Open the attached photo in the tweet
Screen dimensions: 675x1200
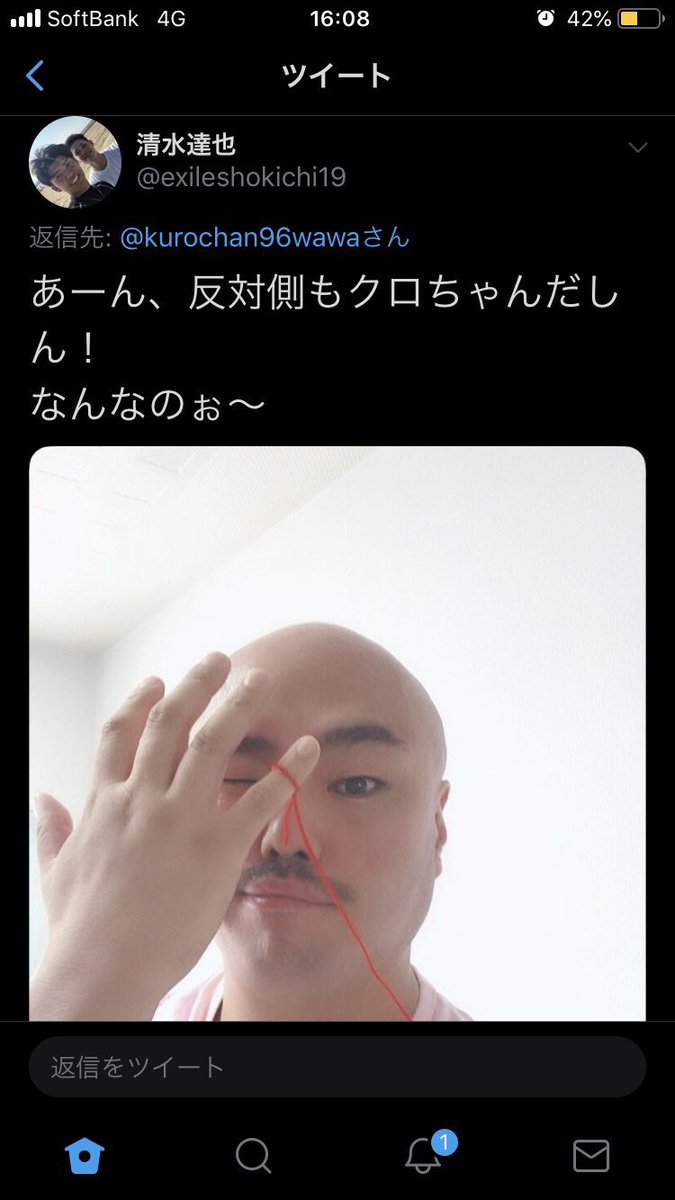tap(337, 733)
